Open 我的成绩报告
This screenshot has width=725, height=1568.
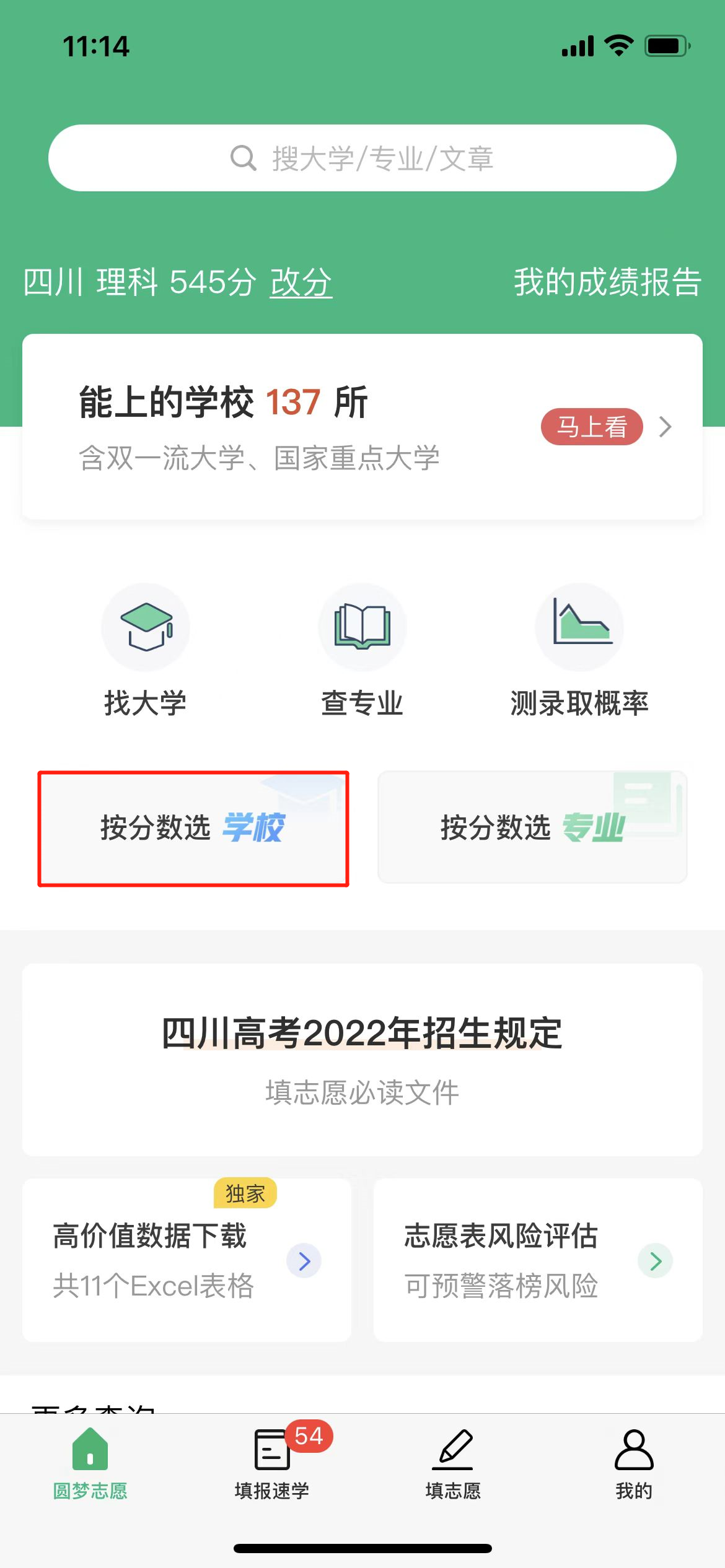pyautogui.click(x=607, y=282)
